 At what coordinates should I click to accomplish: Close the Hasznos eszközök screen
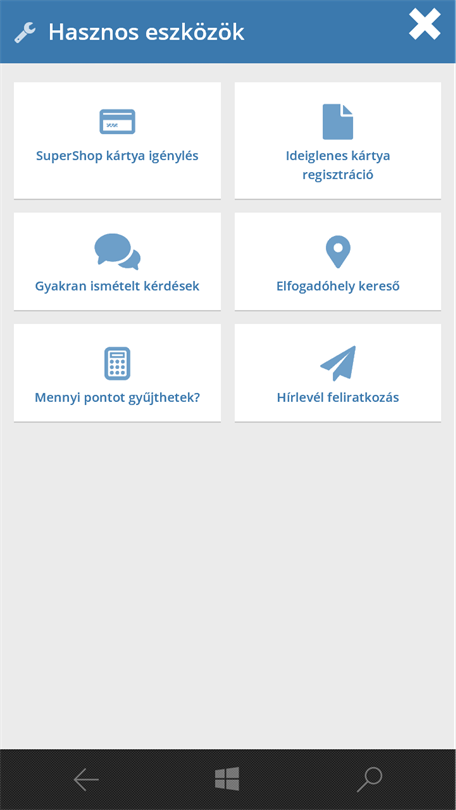tap(424, 24)
